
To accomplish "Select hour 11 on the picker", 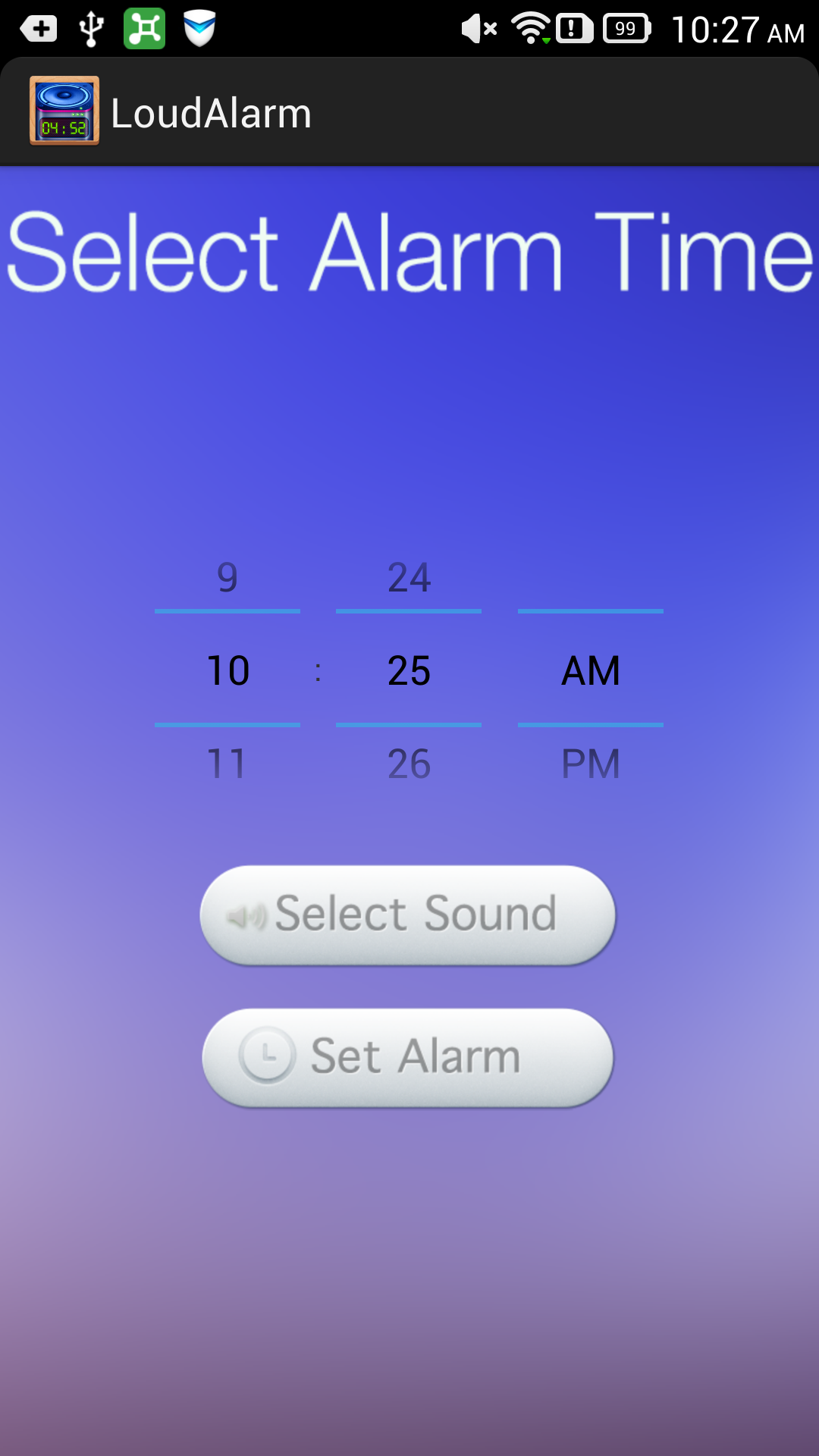I will (226, 764).
